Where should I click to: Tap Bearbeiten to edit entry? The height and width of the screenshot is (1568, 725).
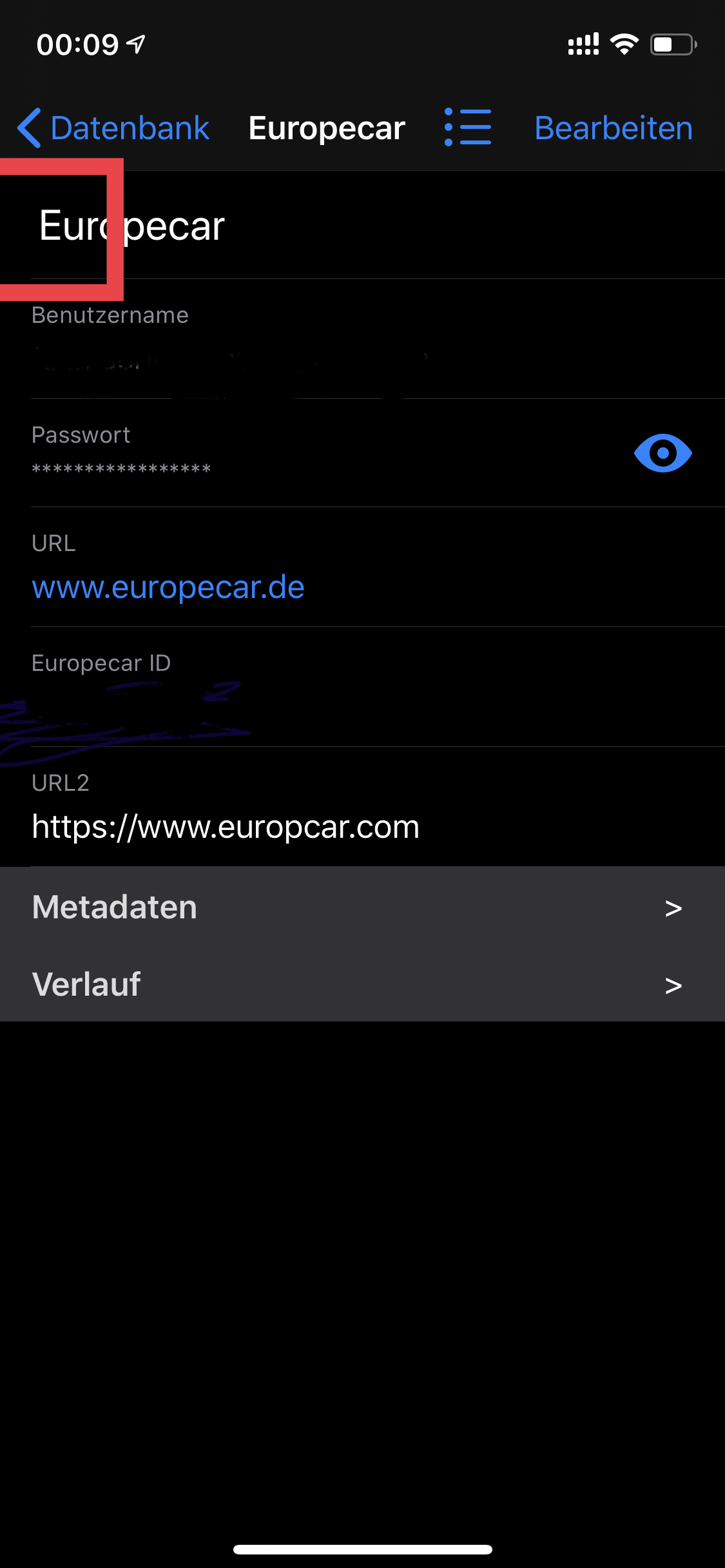coord(613,128)
